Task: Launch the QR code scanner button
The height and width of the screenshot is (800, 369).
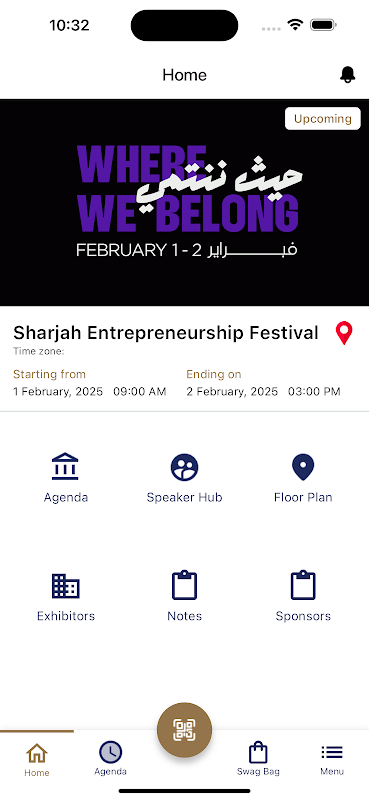Action: 184,730
